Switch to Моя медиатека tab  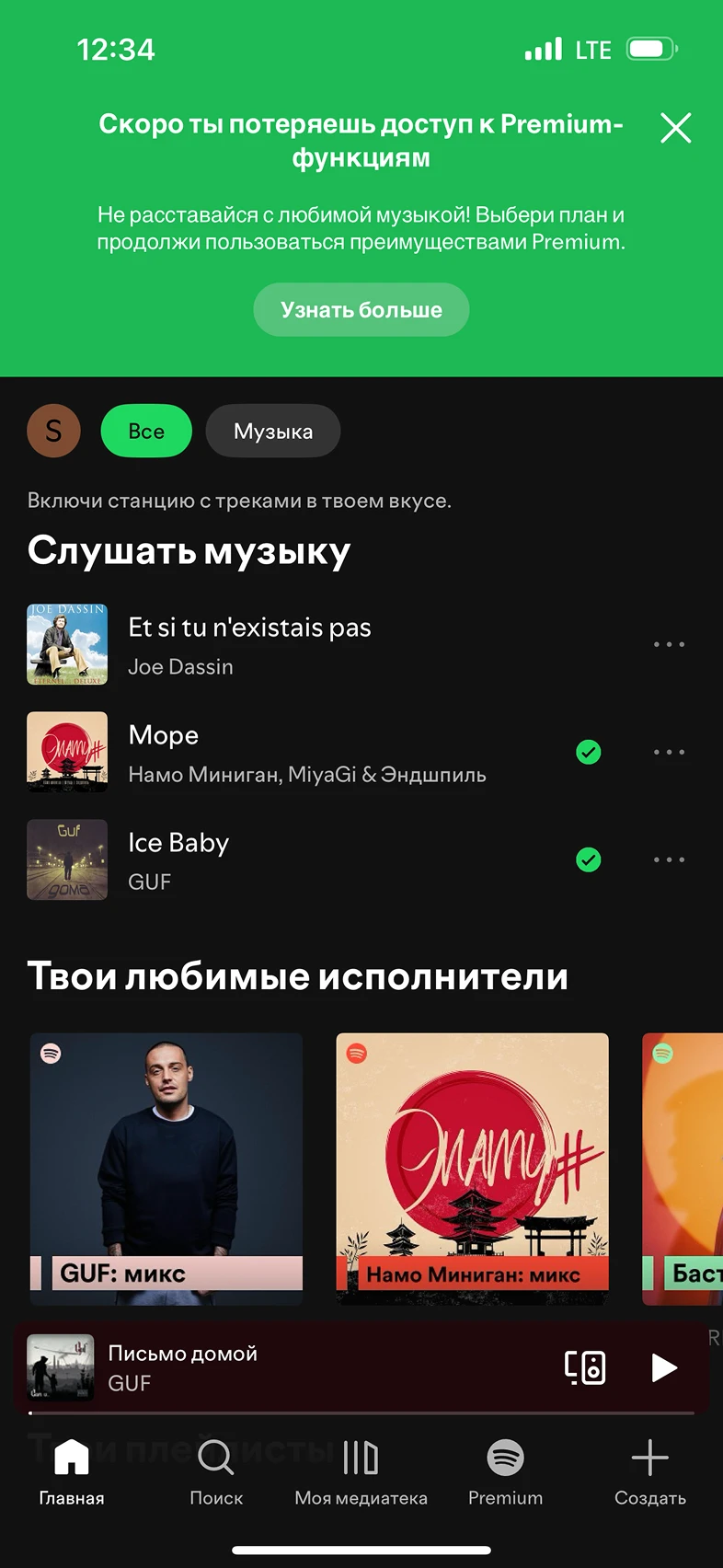click(361, 1472)
